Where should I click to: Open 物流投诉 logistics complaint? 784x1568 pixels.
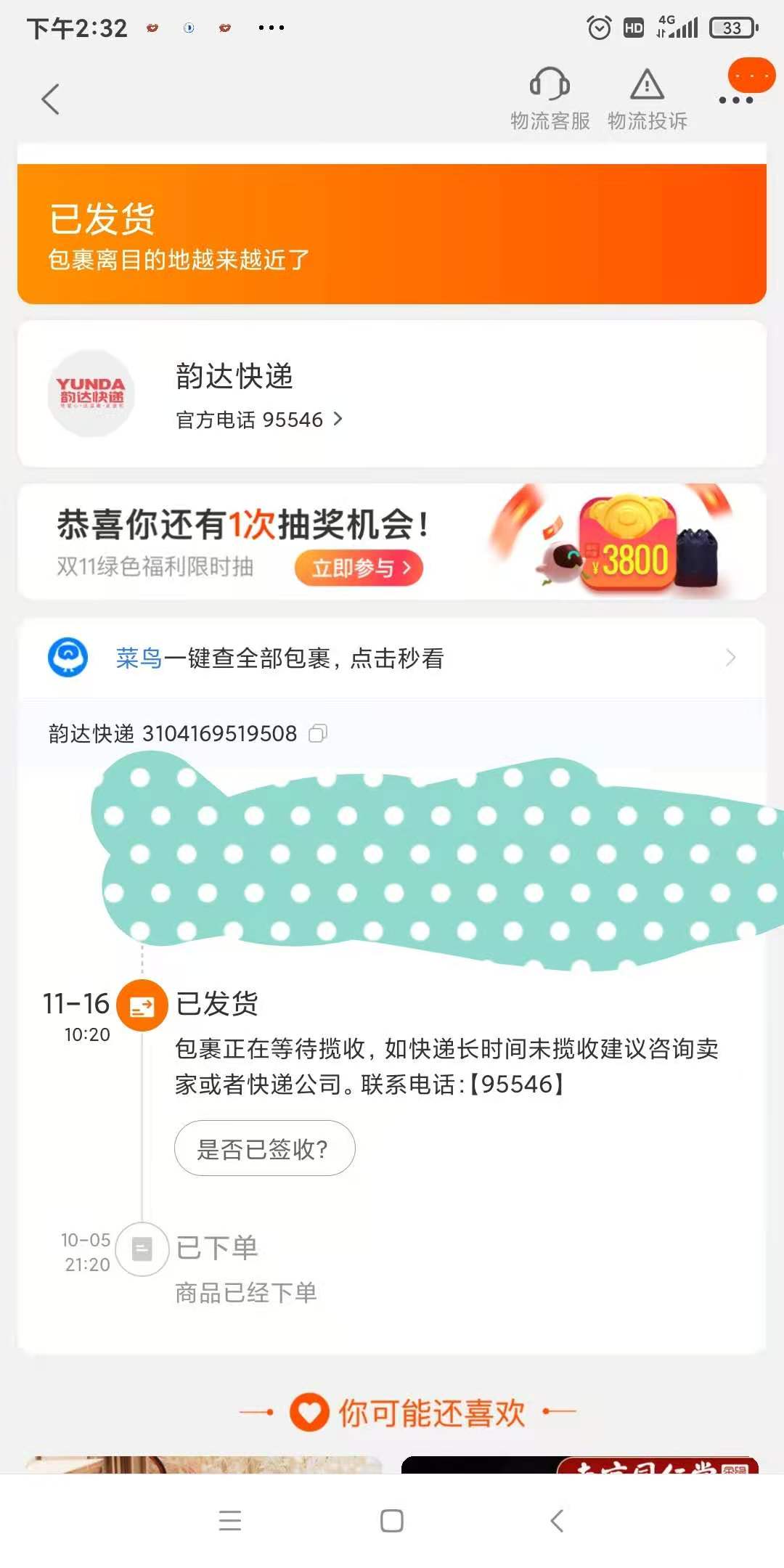[647, 99]
